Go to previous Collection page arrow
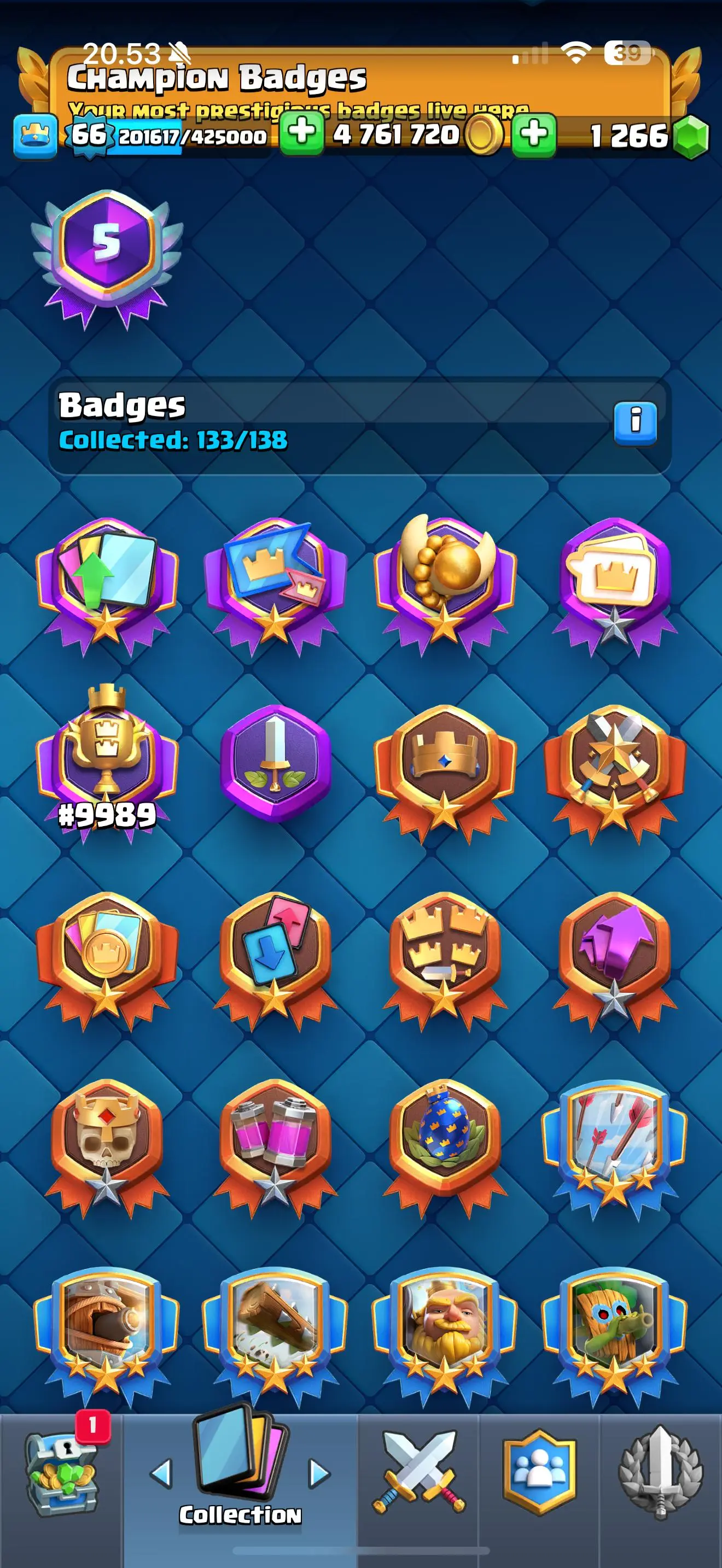The image size is (722, 1568). tap(161, 1473)
